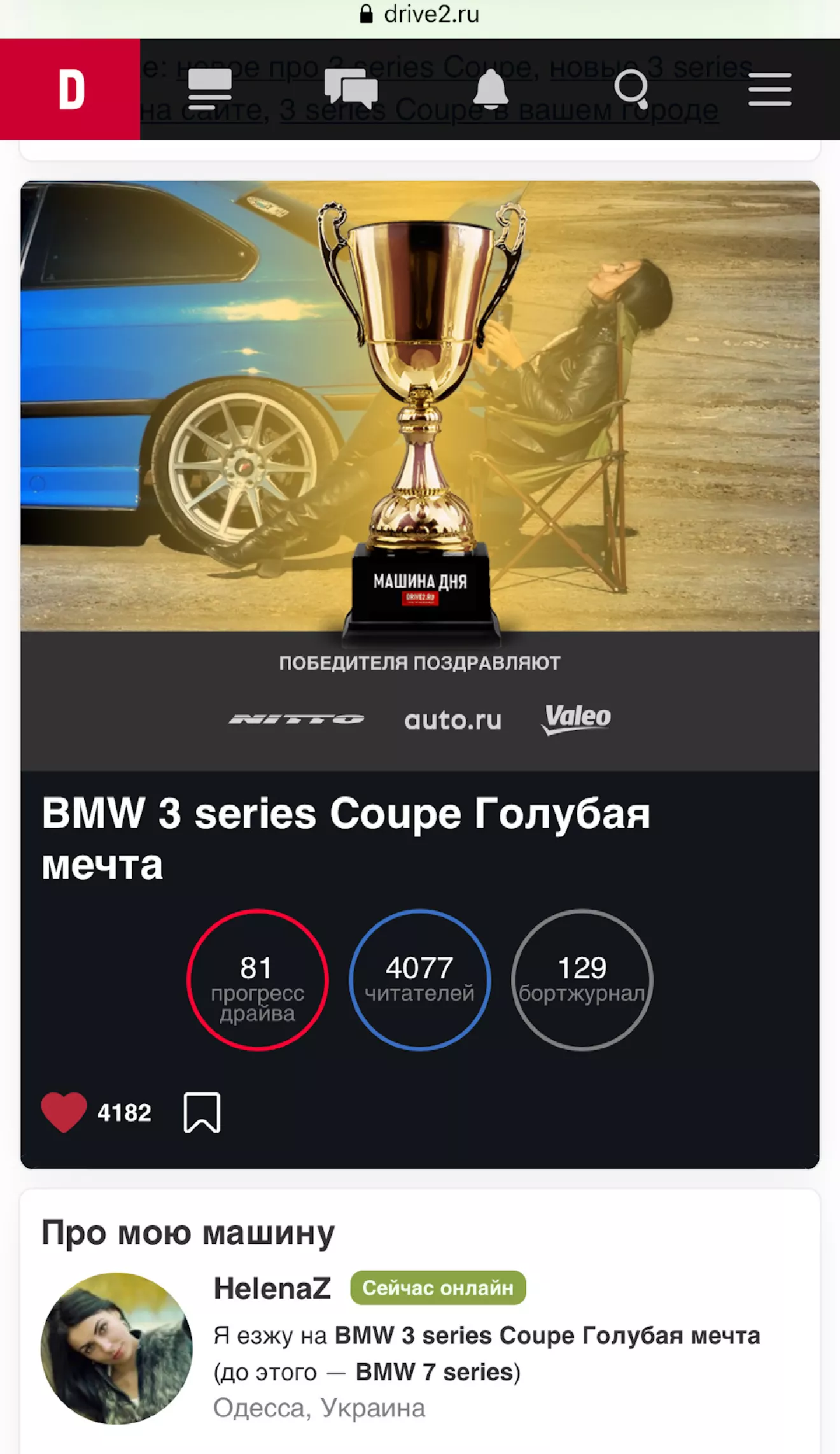This screenshot has height=1454, width=840.
Task: Open the search magnifier
Action: [x=631, y=89]
